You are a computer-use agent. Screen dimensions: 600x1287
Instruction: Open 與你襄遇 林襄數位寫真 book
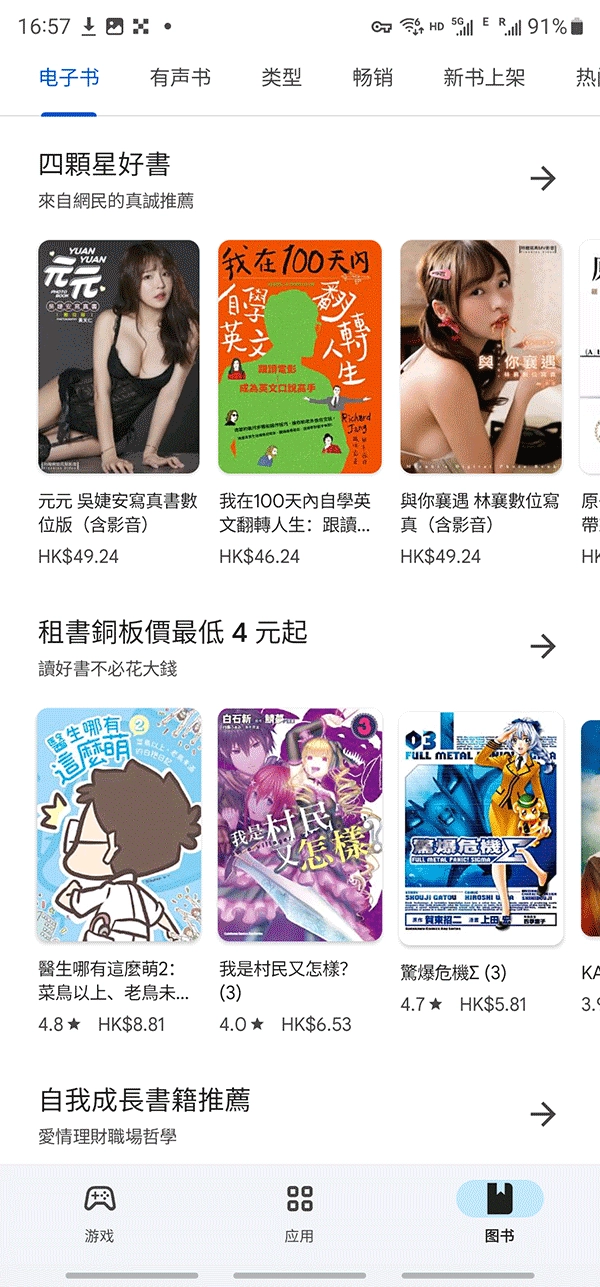click(x=481, y=356)
